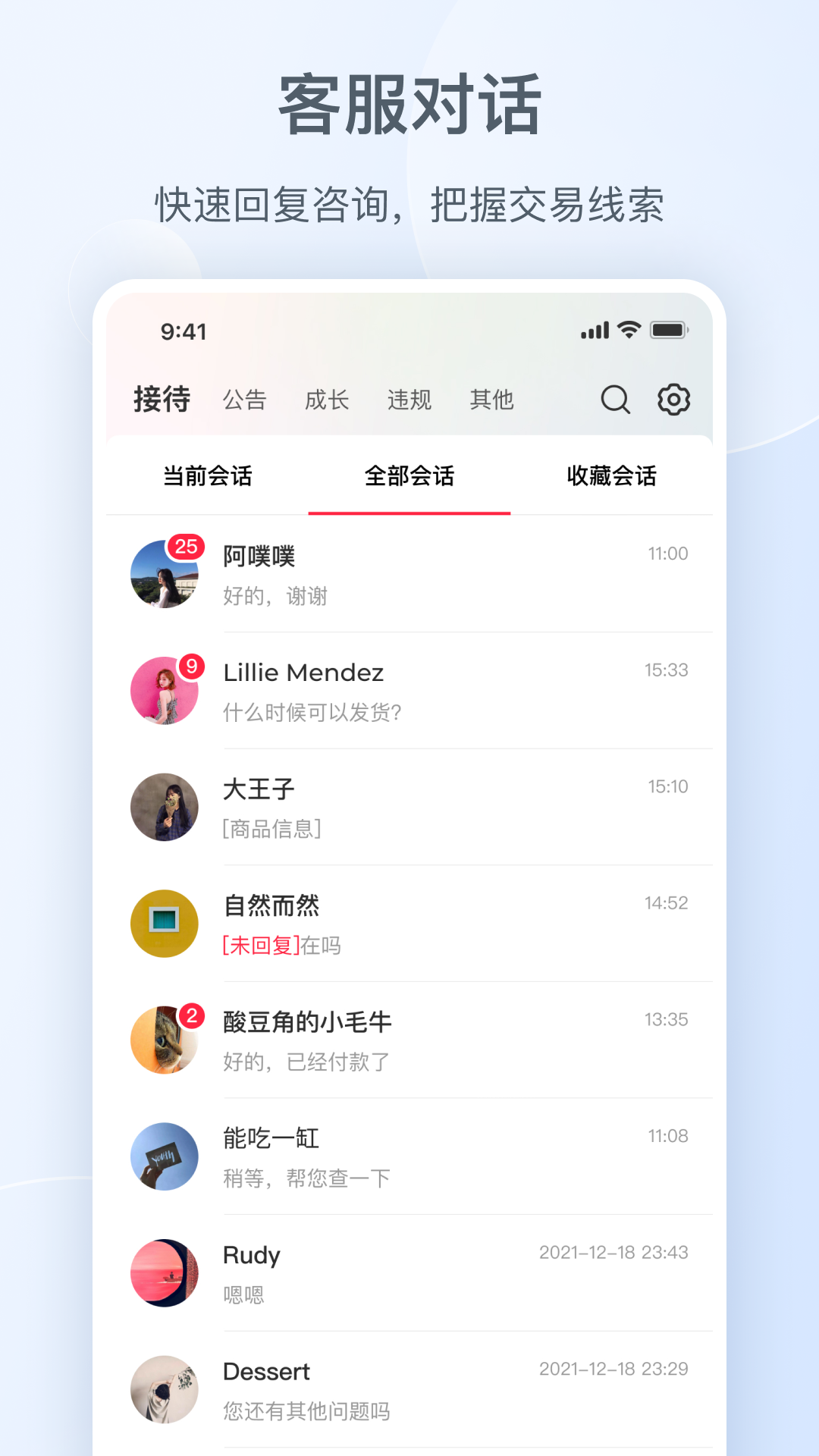
Task: Select the 违规 section in top navigation
Action: pos(409,400)
